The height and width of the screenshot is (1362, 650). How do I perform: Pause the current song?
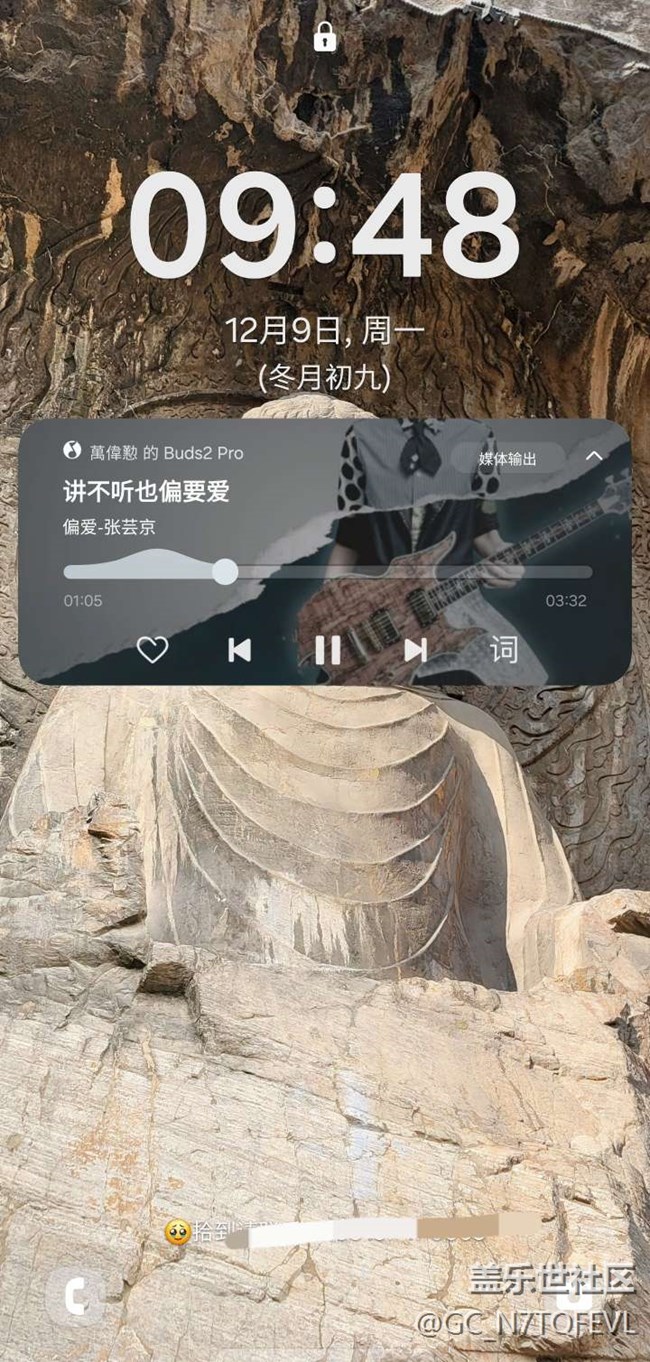point(327,650)
